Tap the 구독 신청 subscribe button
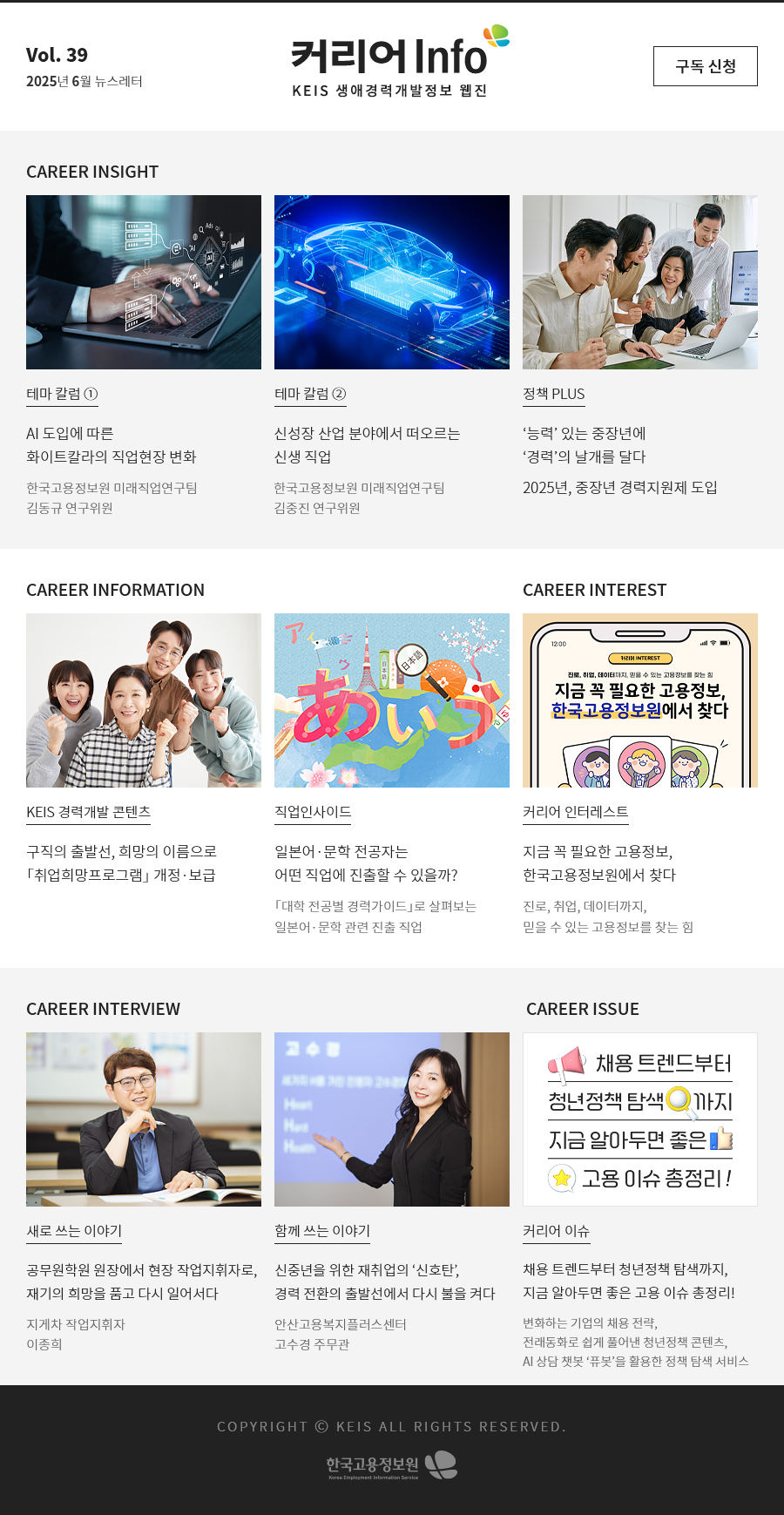The image size is (784, 1515). (705, 66)
